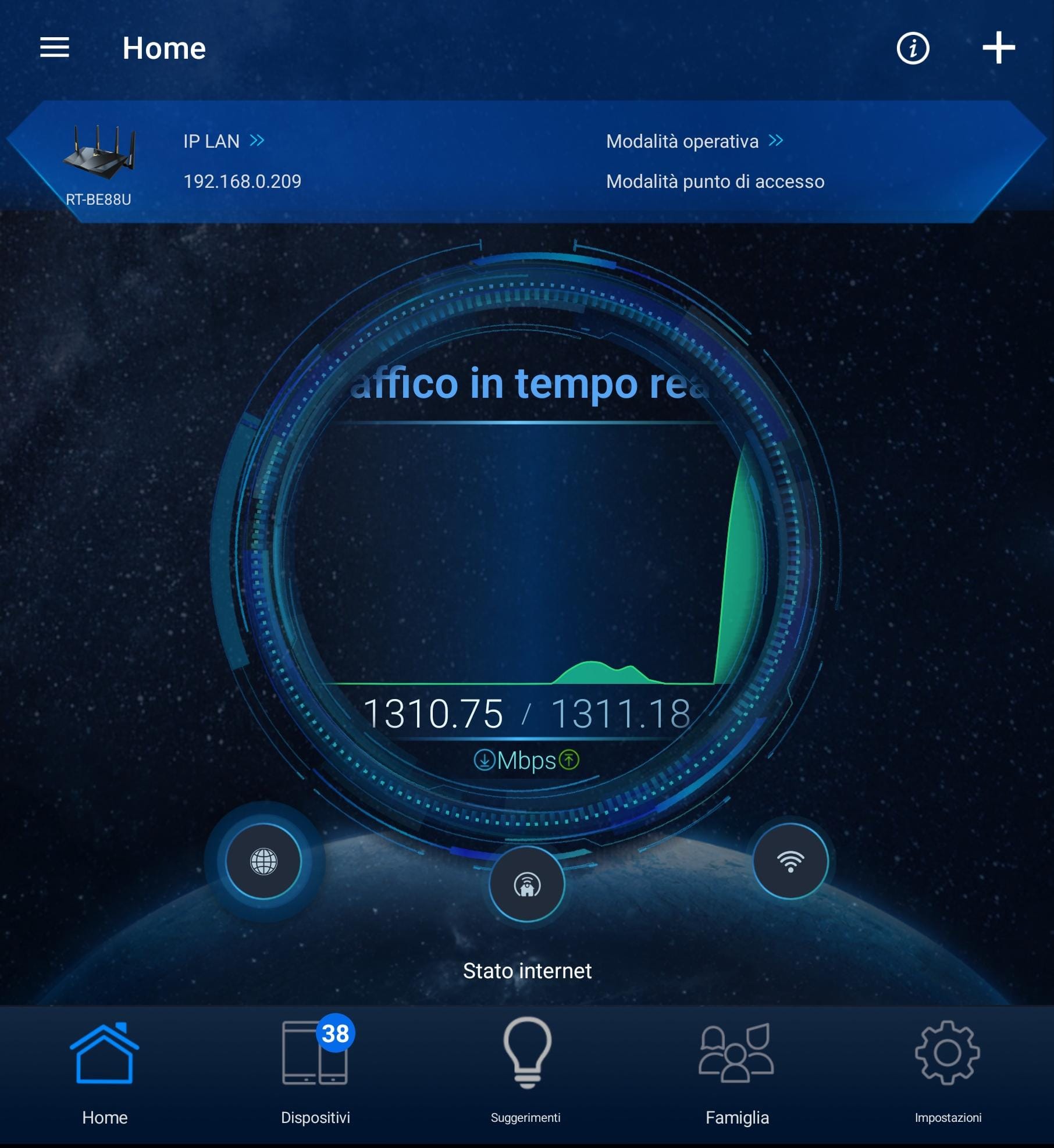Tap the Wi-Fi circle button
The image size is (1054, 1148).
(x=790, y=861)
